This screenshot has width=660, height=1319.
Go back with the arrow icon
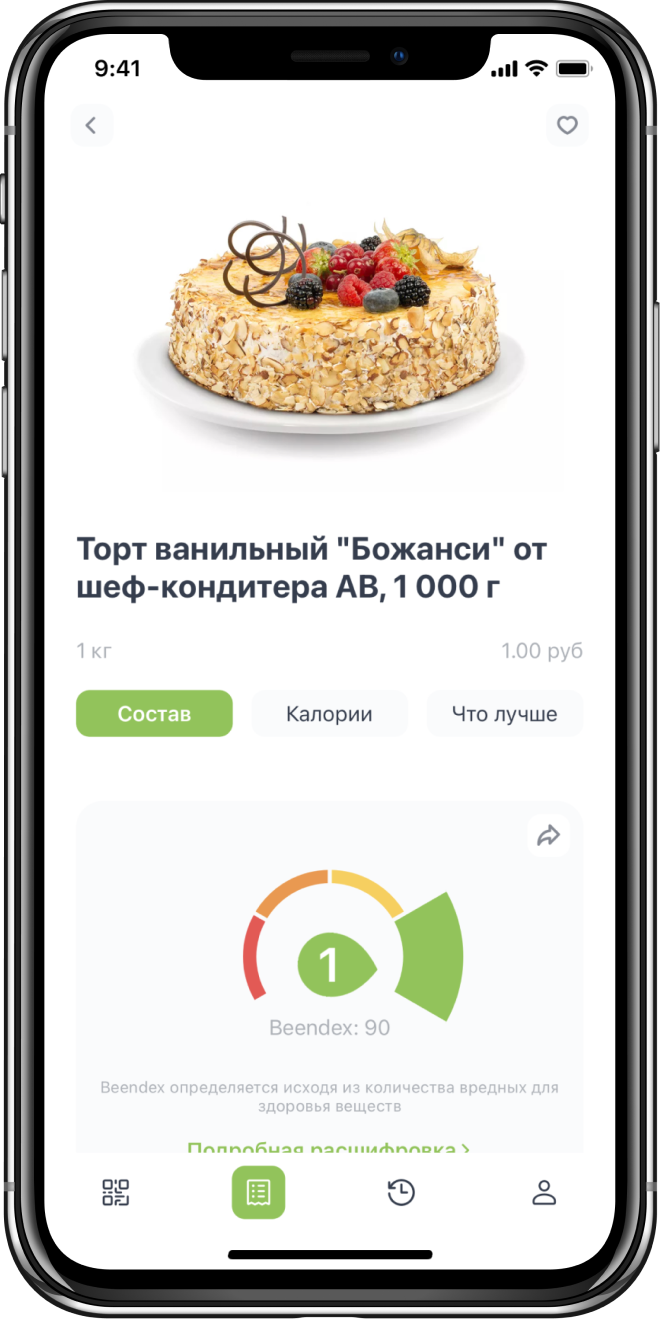(x=91, y=126)
